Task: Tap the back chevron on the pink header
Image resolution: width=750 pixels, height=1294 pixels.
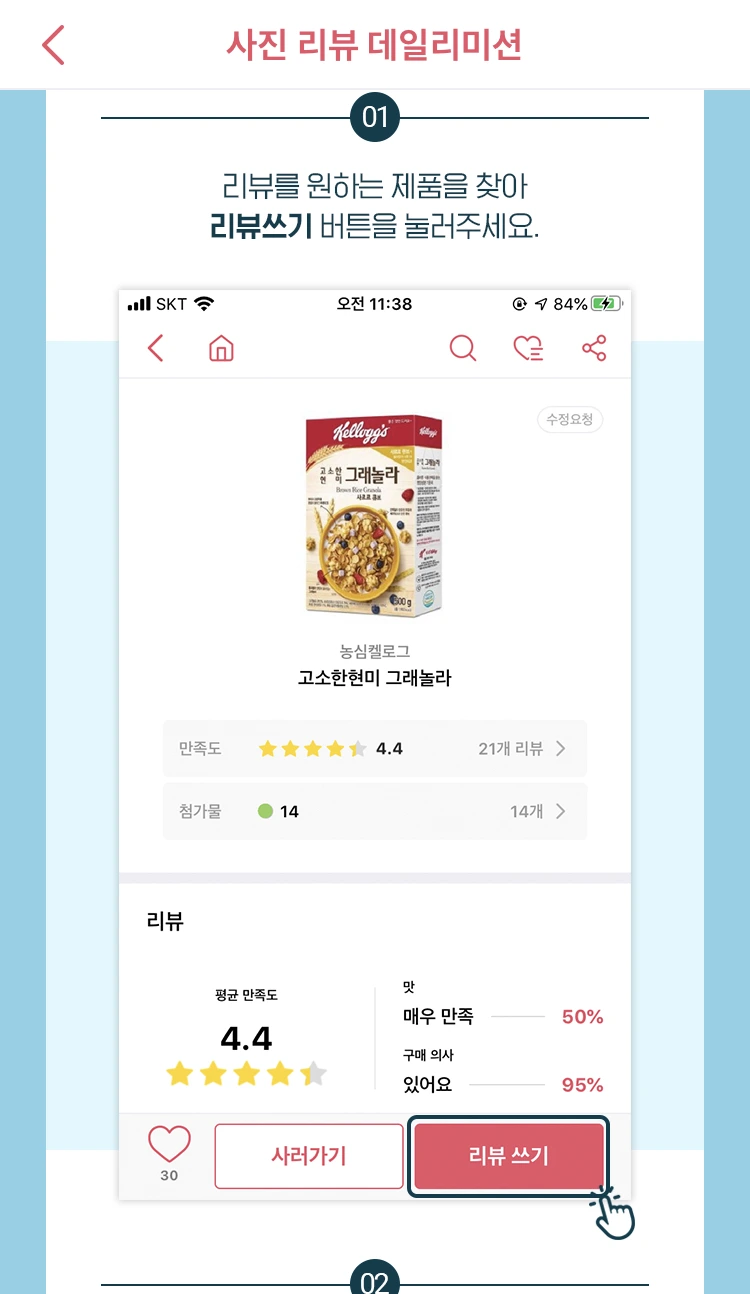Action: [x=52, y=44]
